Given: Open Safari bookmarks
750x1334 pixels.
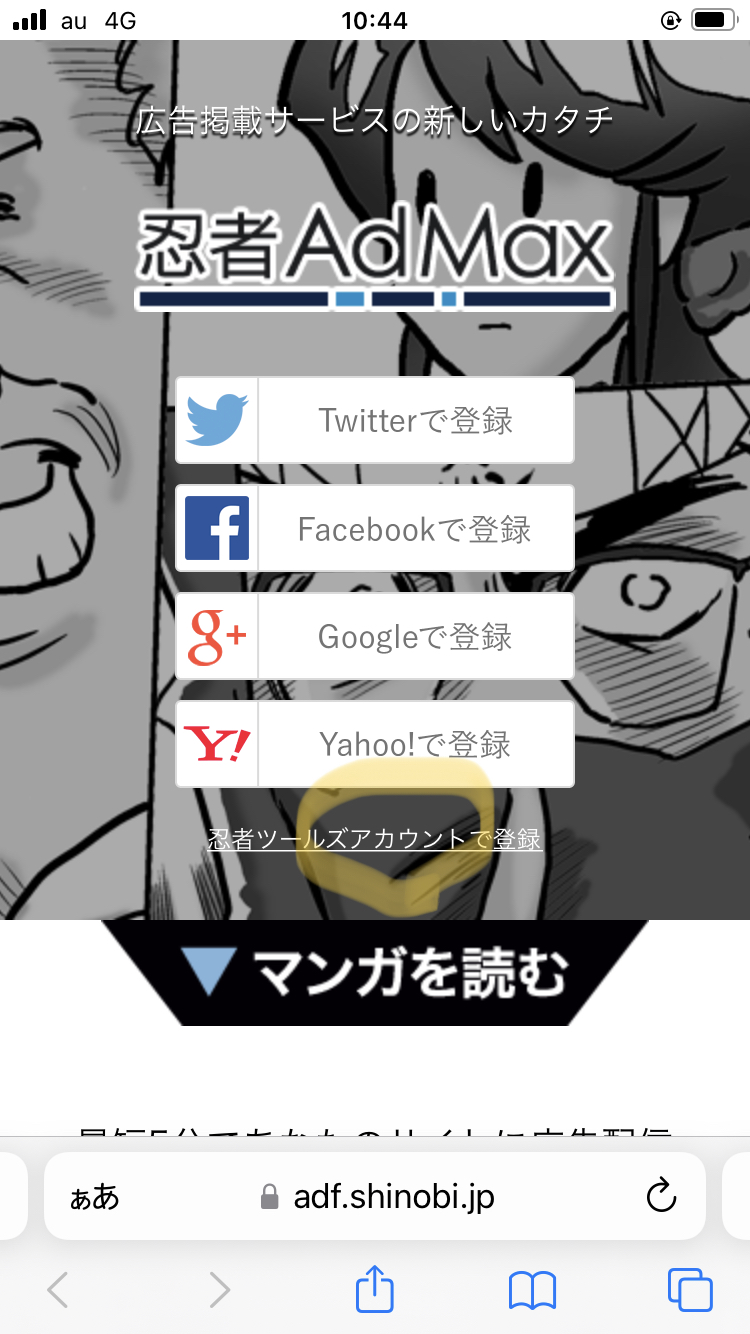Looking at the screenshot, I should coord(532,1290).
